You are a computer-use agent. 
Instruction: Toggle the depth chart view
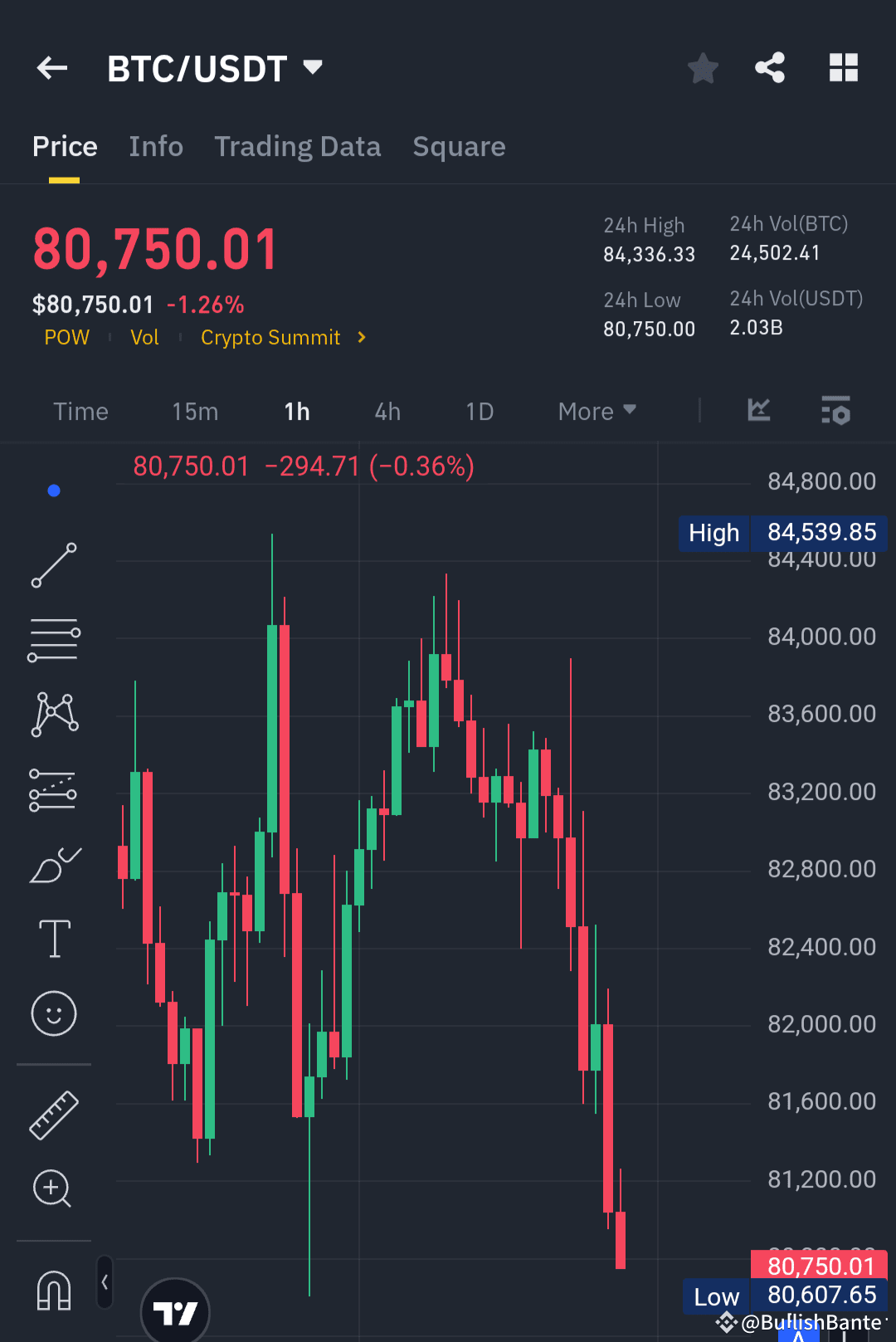click(x=757, y=411)
